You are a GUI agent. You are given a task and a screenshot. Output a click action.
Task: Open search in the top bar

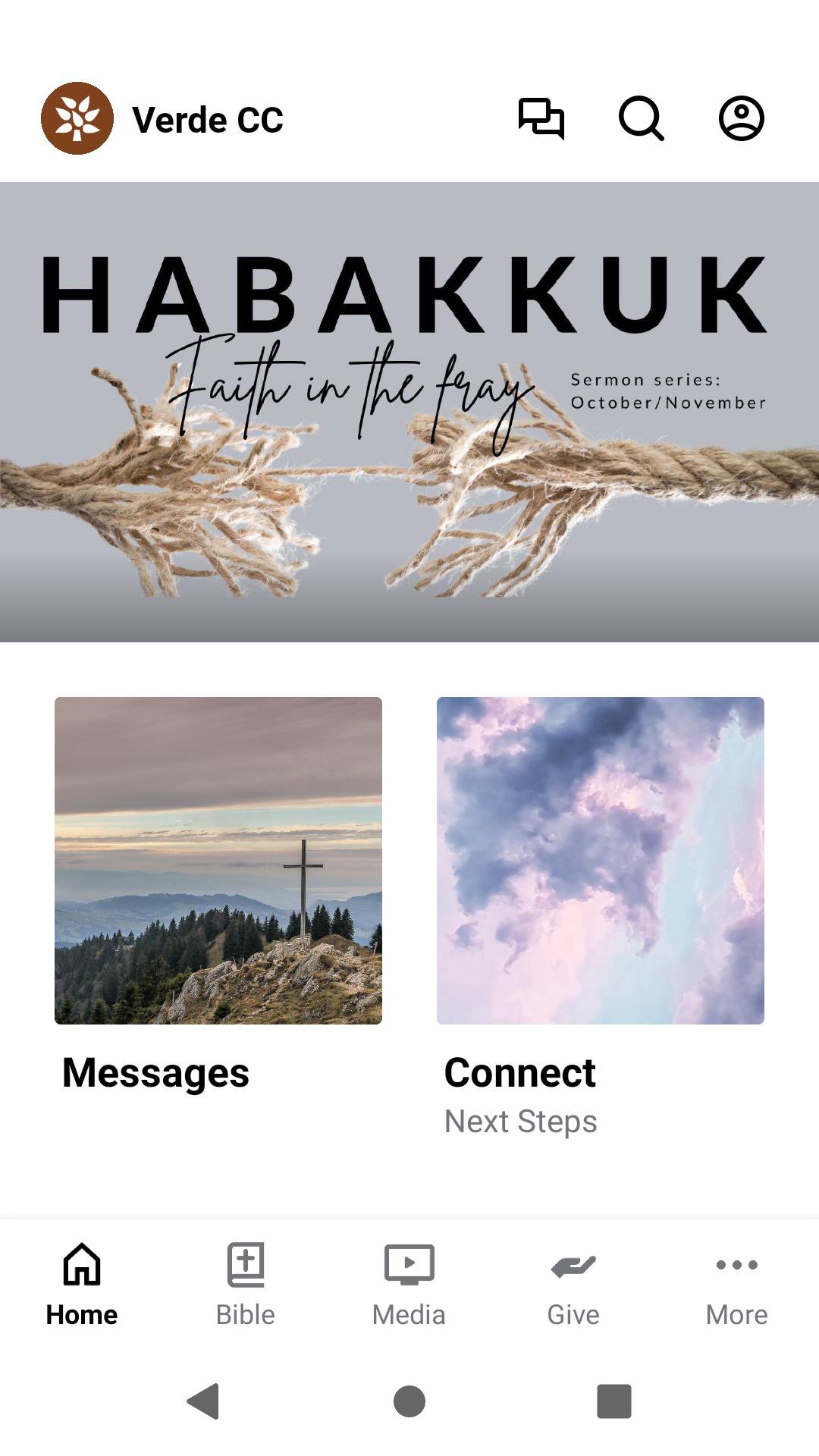coord(642,119)
